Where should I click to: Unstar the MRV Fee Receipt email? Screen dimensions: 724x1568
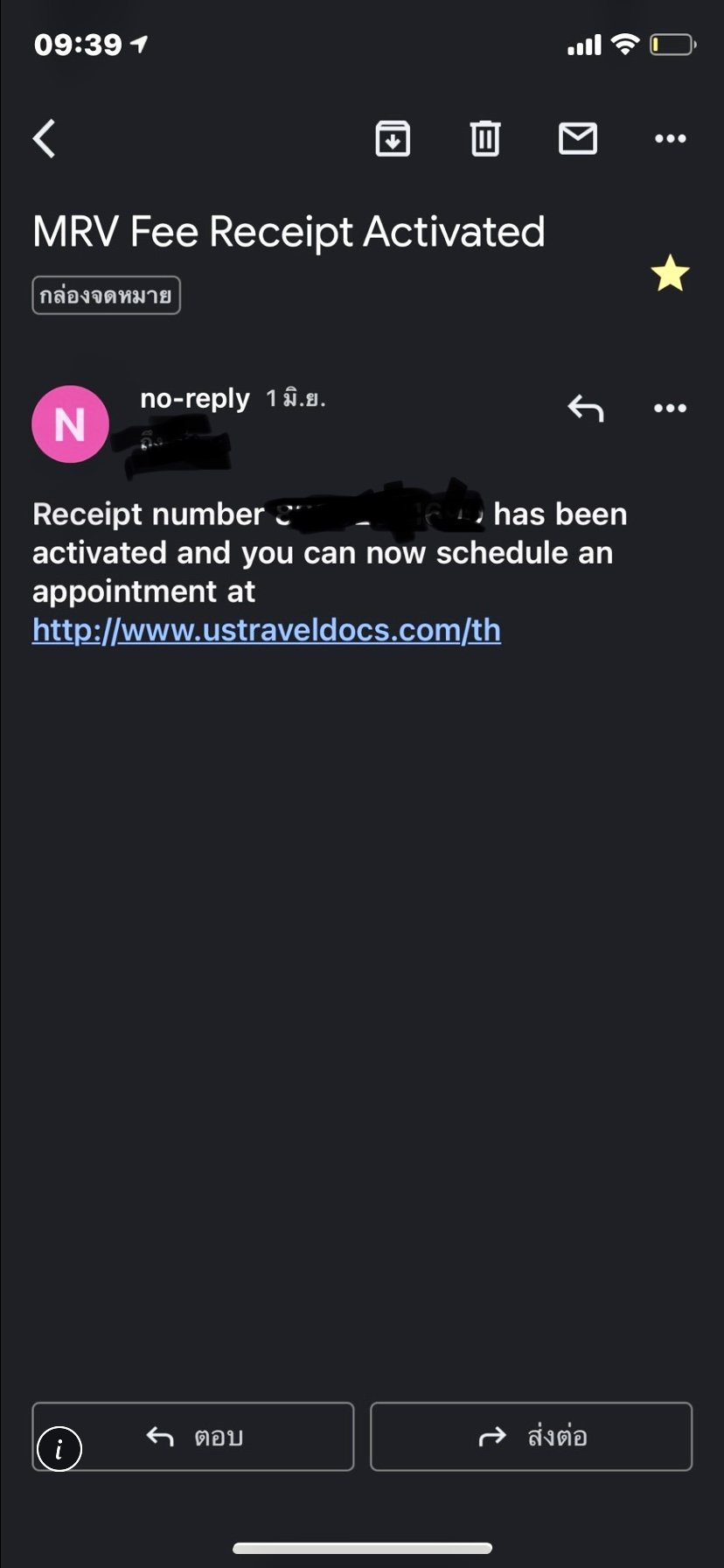click(670, 273)
